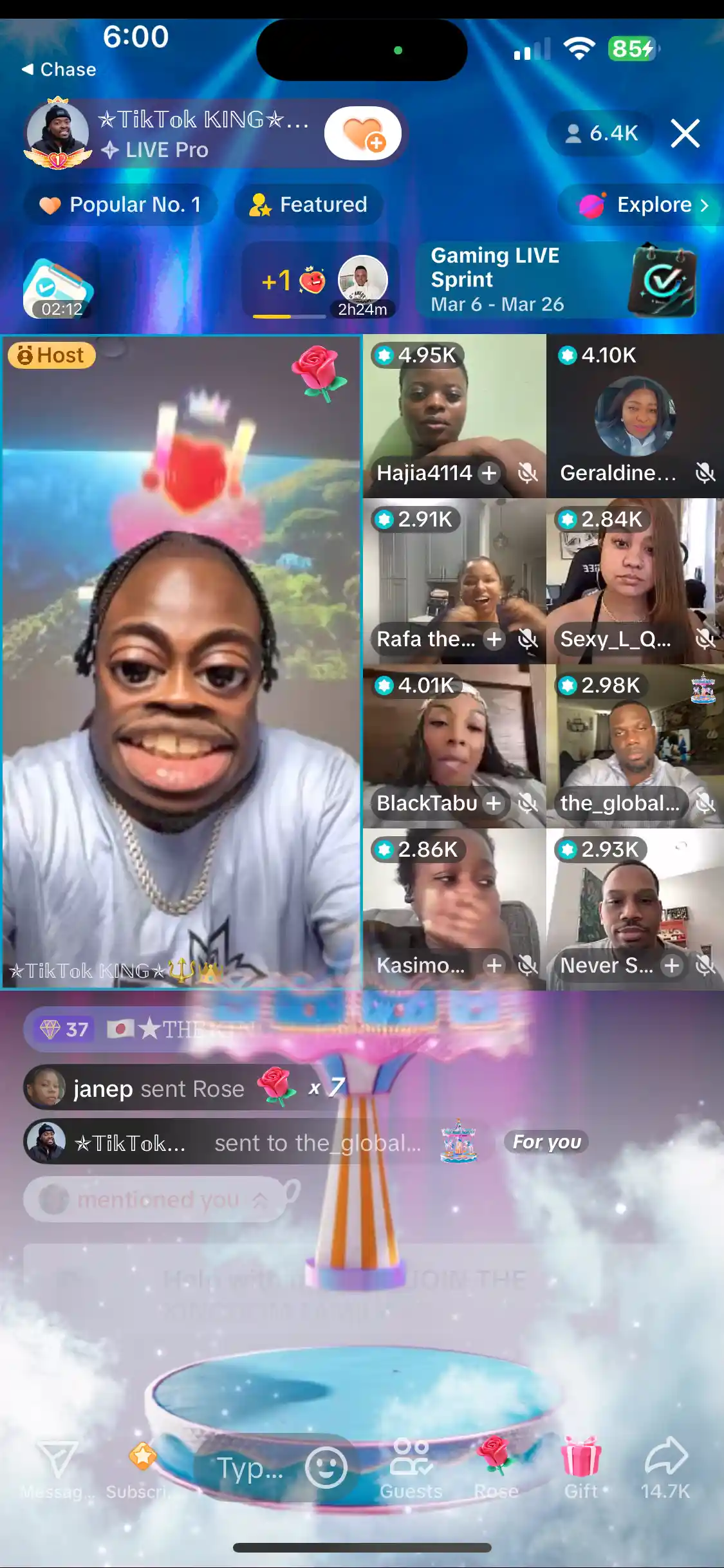
Task: Follow guest Never S... with the plus icon
Action: [x=672, y=966]
